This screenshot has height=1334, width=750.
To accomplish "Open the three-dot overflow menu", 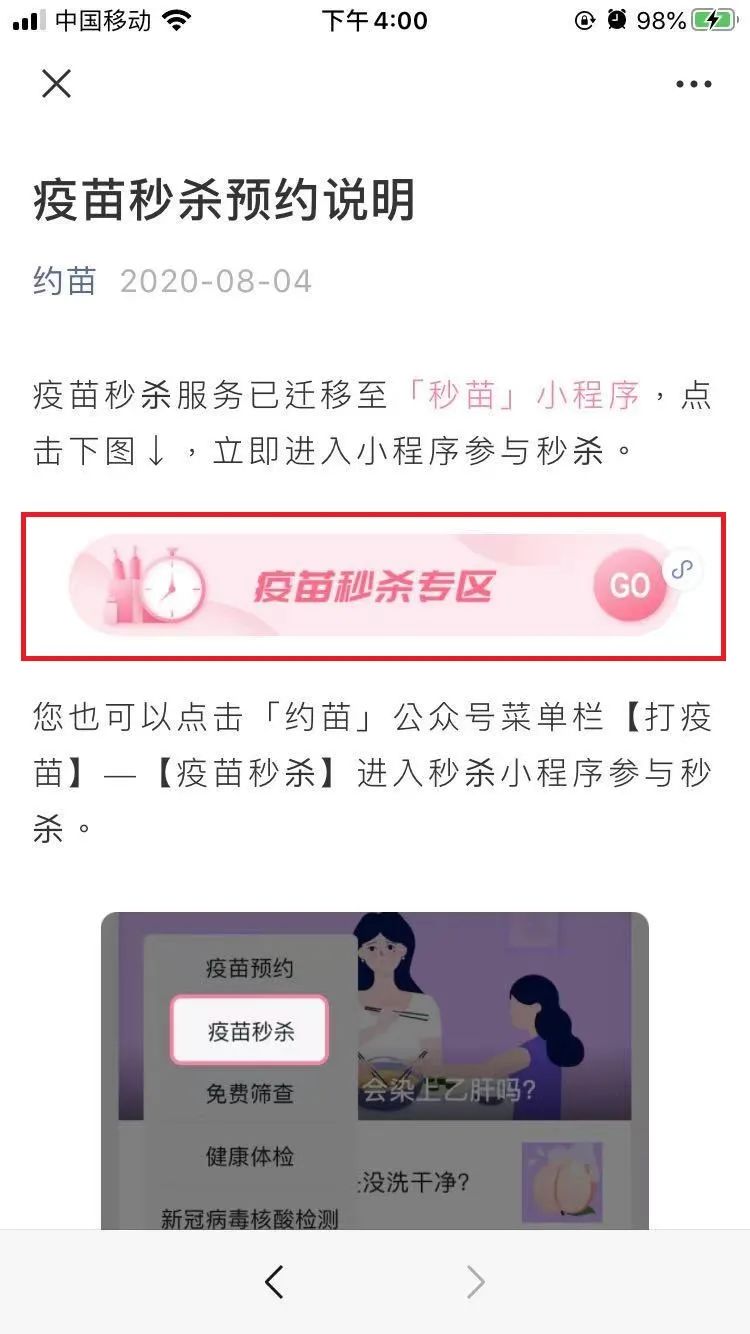I will 693,84.
